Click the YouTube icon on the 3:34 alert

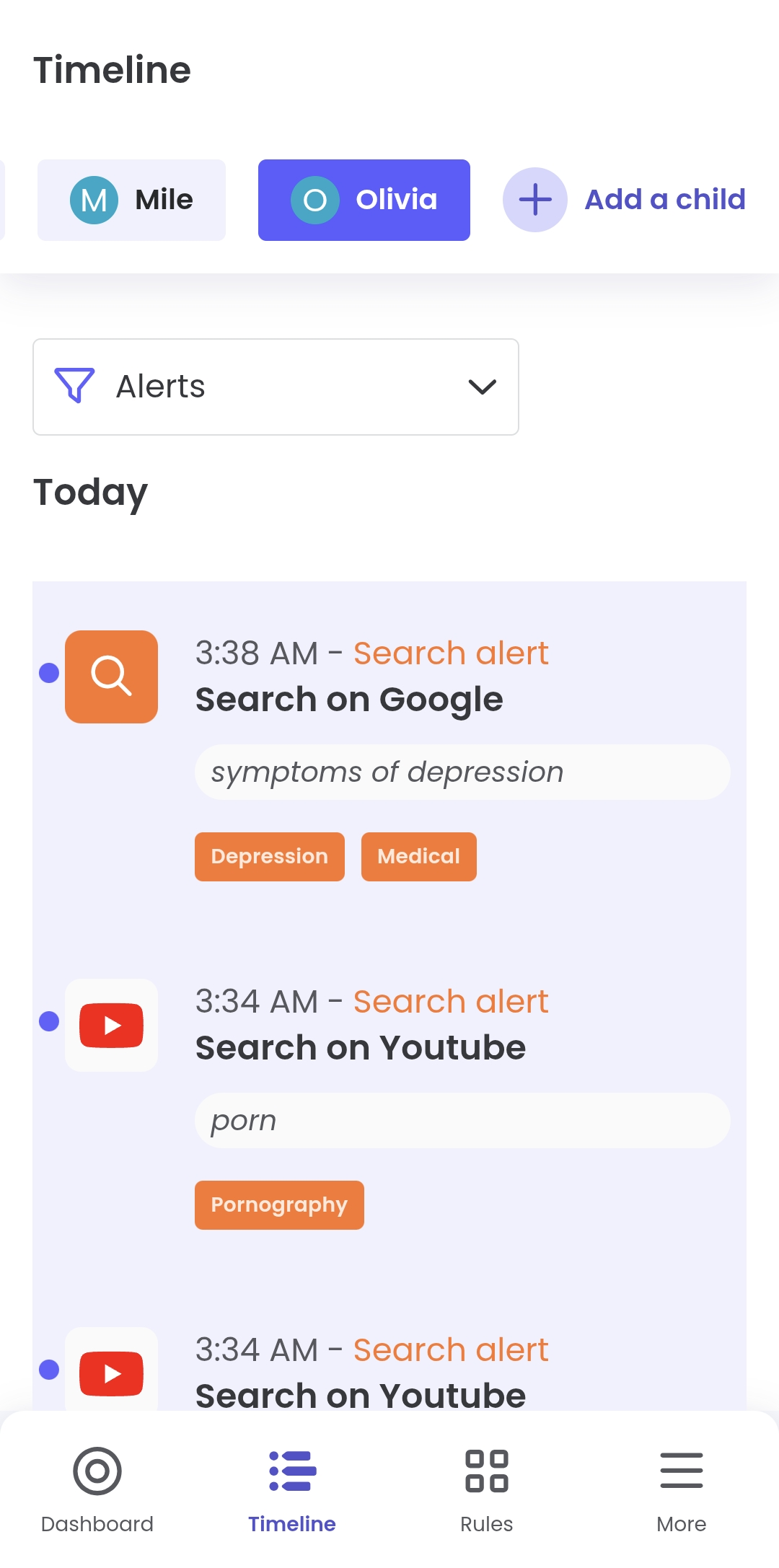111,1026
